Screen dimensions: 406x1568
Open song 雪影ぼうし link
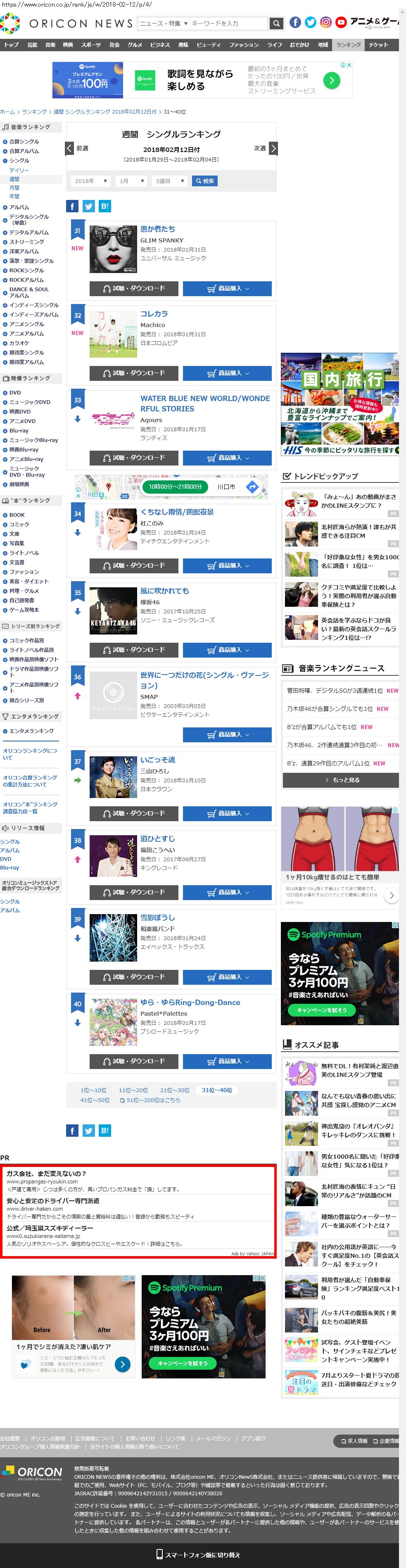tap(158, 917)
